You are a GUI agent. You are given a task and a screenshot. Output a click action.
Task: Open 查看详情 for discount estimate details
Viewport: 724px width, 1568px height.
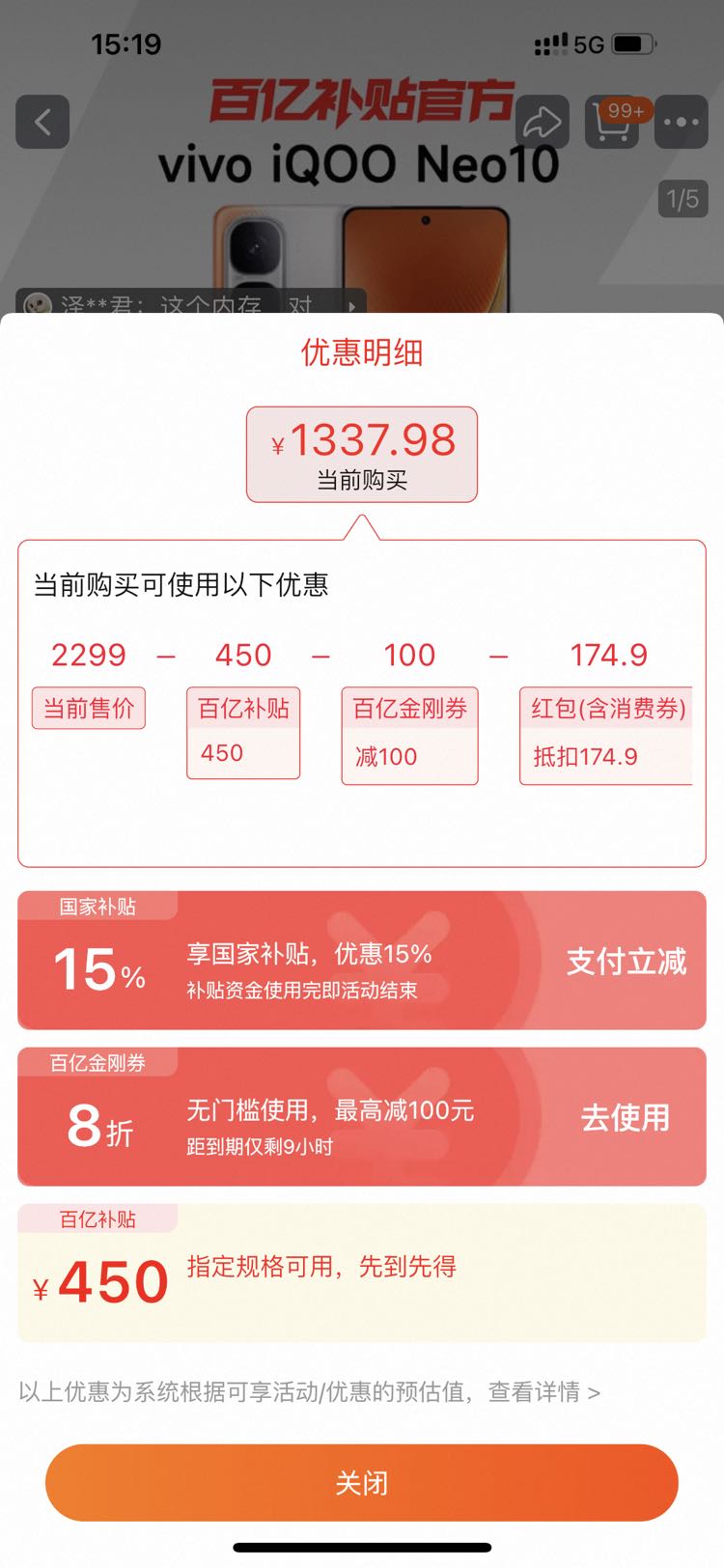pyautogui.click(x=544, y=1391)
